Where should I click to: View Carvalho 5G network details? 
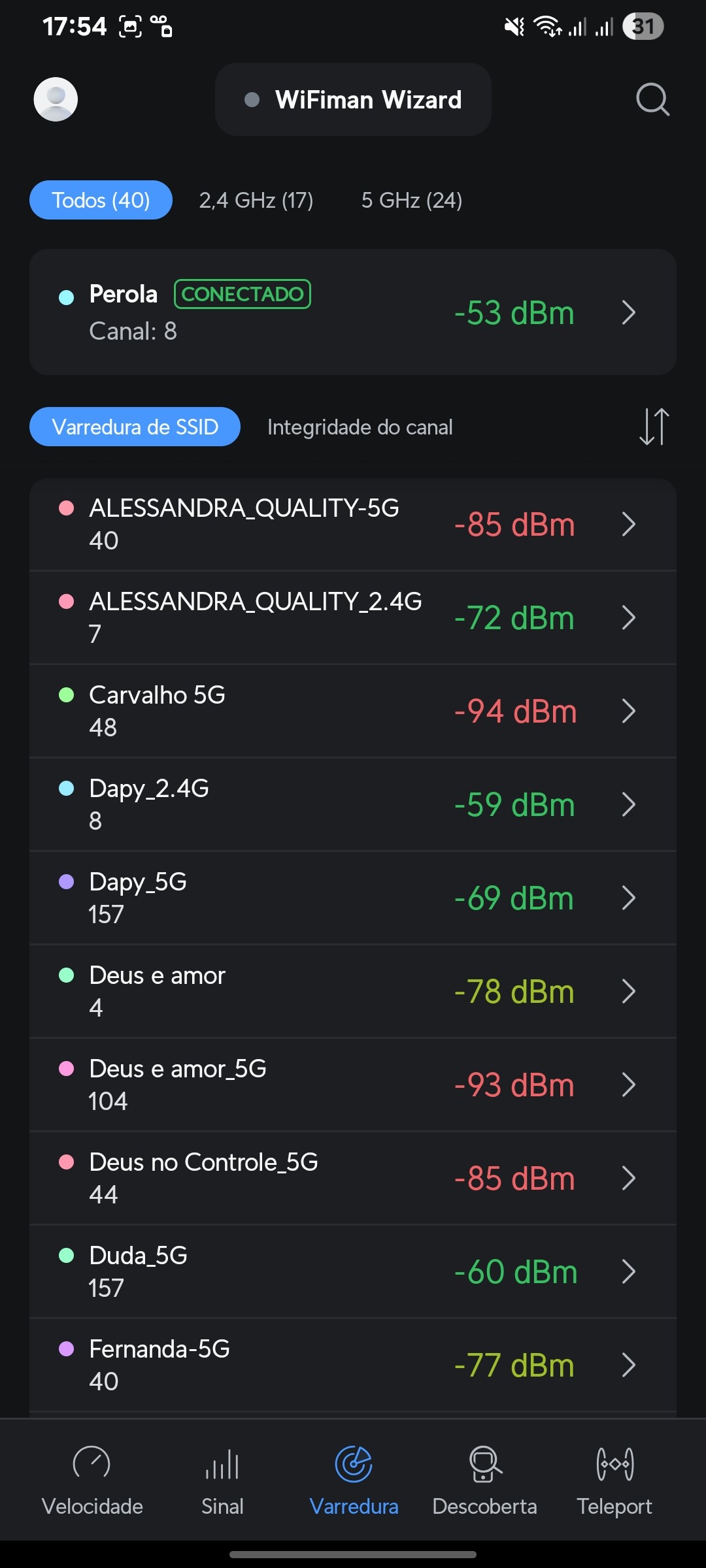pos(353,711)
